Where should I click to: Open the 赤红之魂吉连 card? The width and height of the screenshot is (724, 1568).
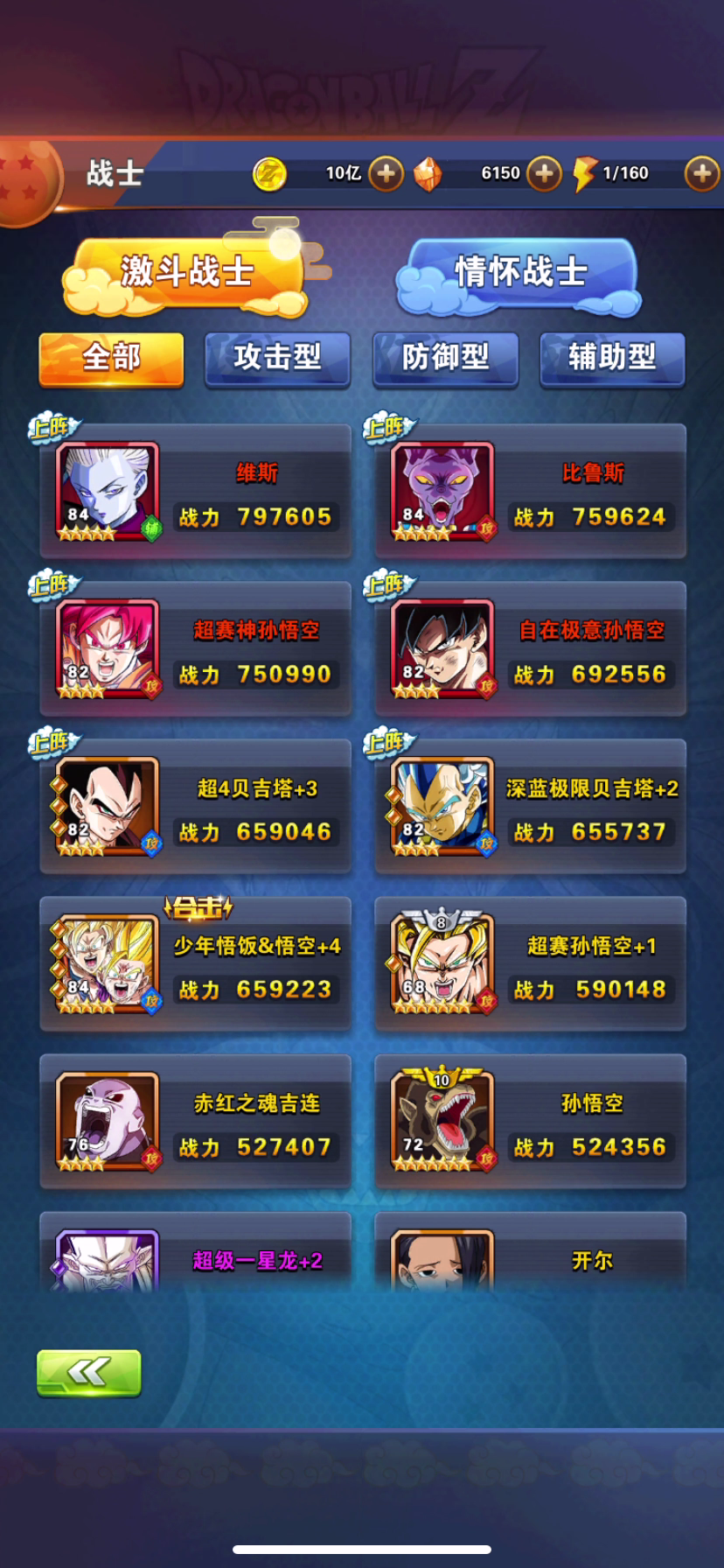point(195,1122)
